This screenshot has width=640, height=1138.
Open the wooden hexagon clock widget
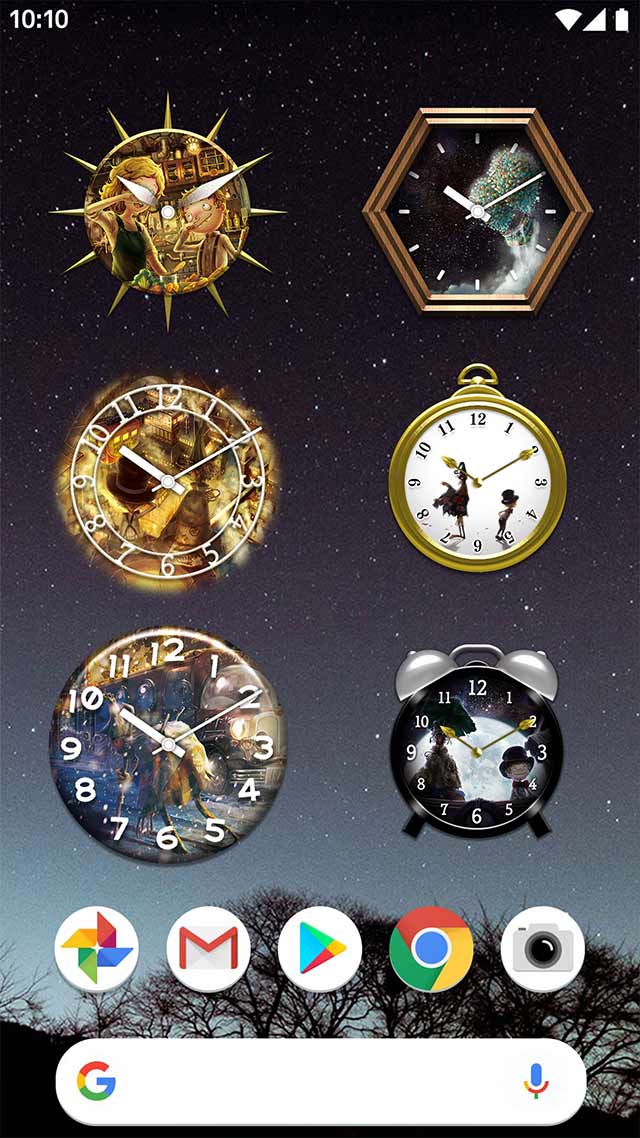[477, 212]
